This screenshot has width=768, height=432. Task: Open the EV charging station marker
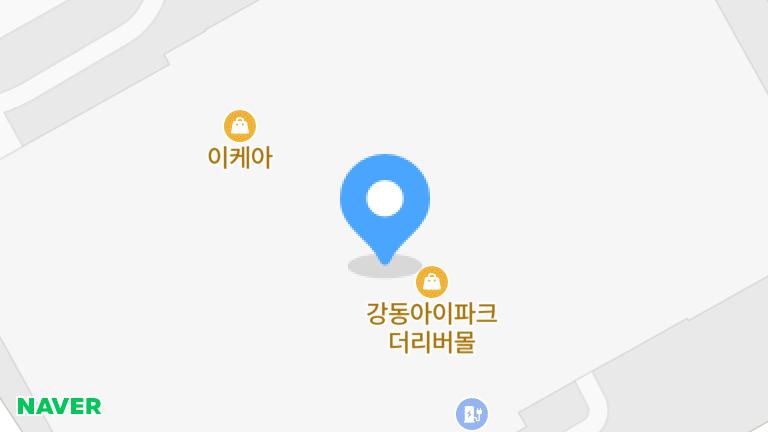point(471,413)
